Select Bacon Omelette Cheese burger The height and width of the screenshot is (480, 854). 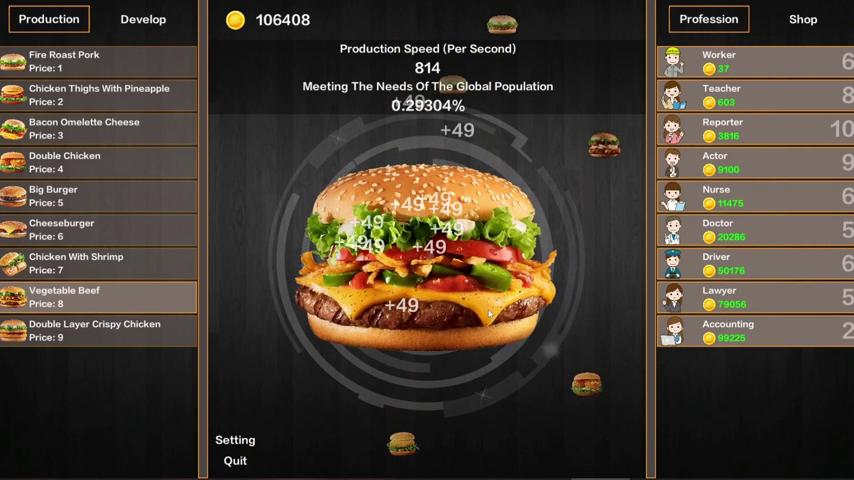tap(98, 129)
